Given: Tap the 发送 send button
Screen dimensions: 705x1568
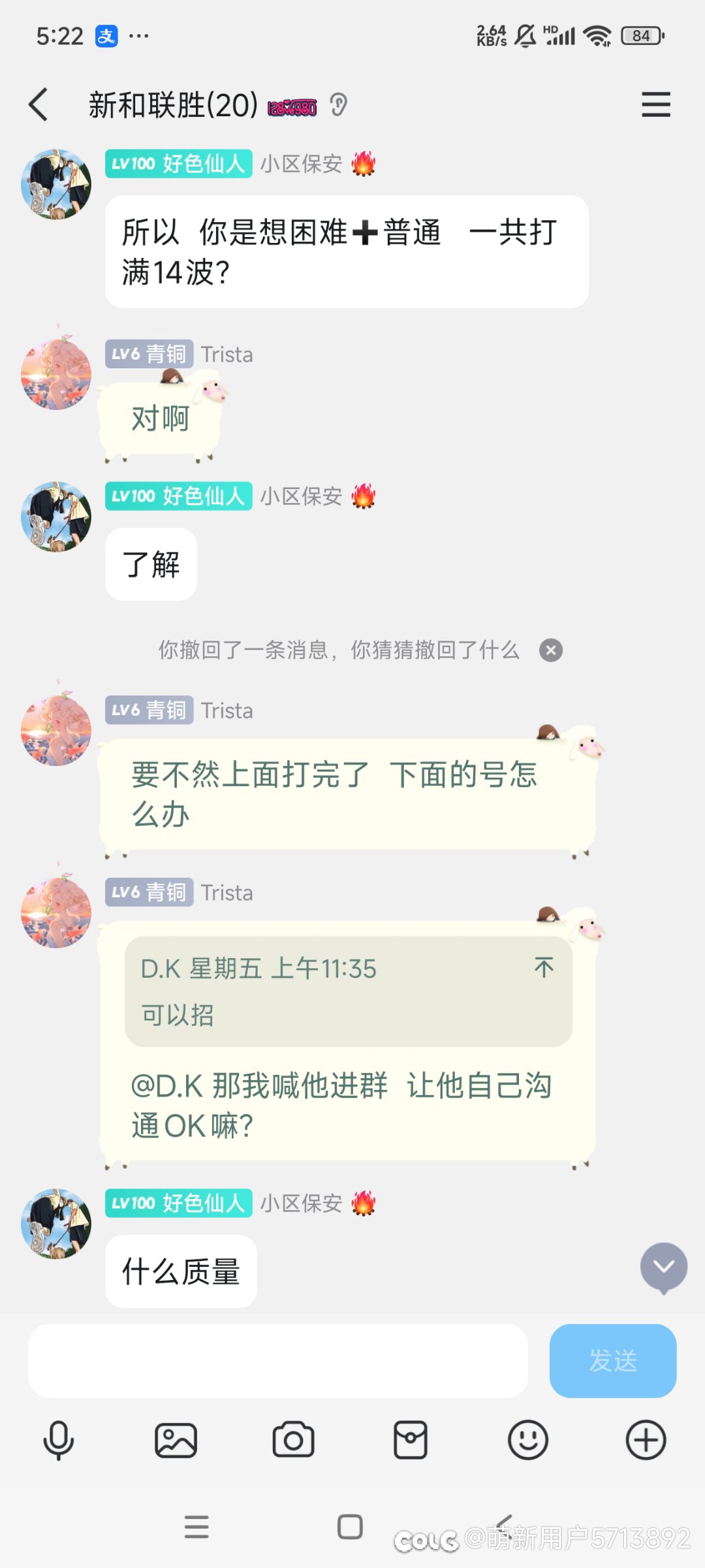Looking at the screenshot, I should coord(613,1361).
